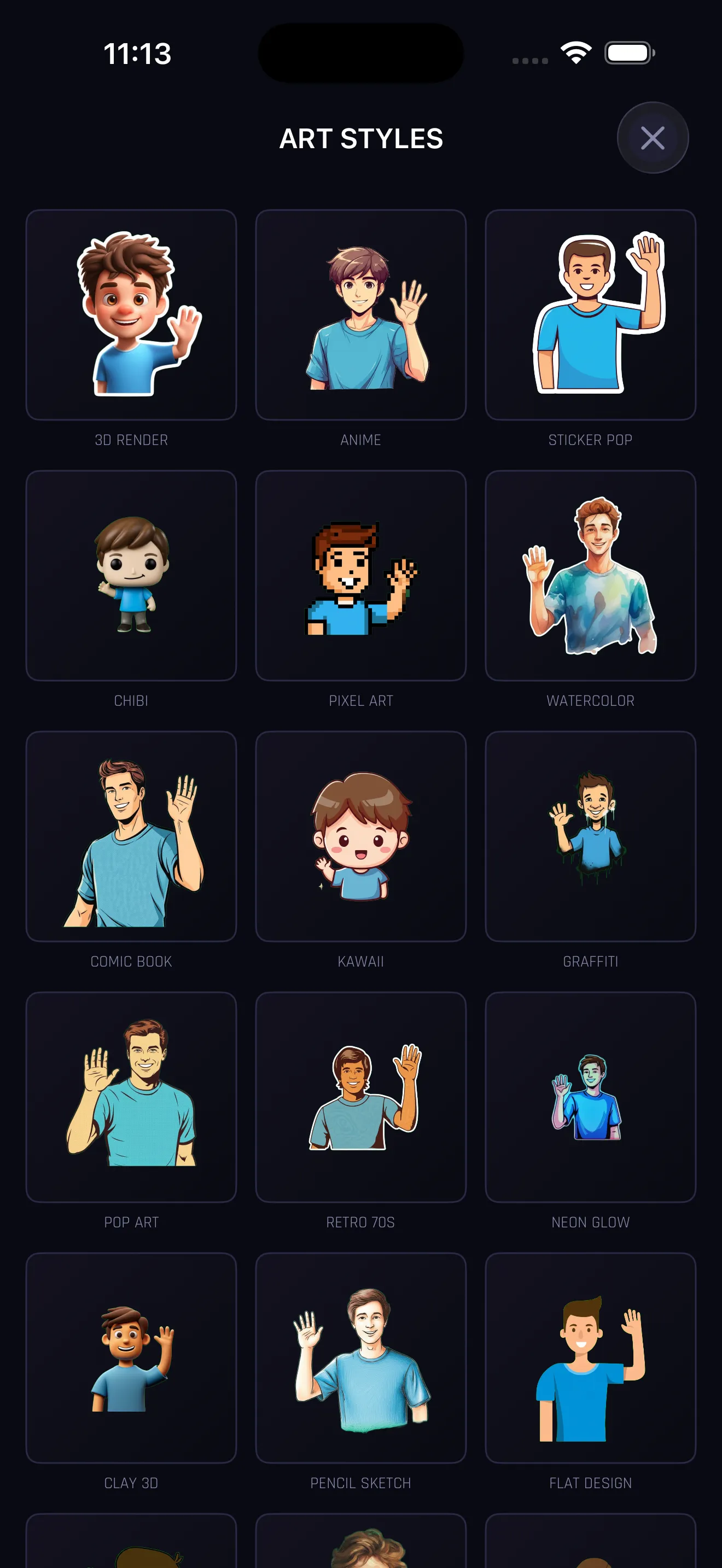
Task: Select the Chibi art style
Action: (x=131, y=575)
